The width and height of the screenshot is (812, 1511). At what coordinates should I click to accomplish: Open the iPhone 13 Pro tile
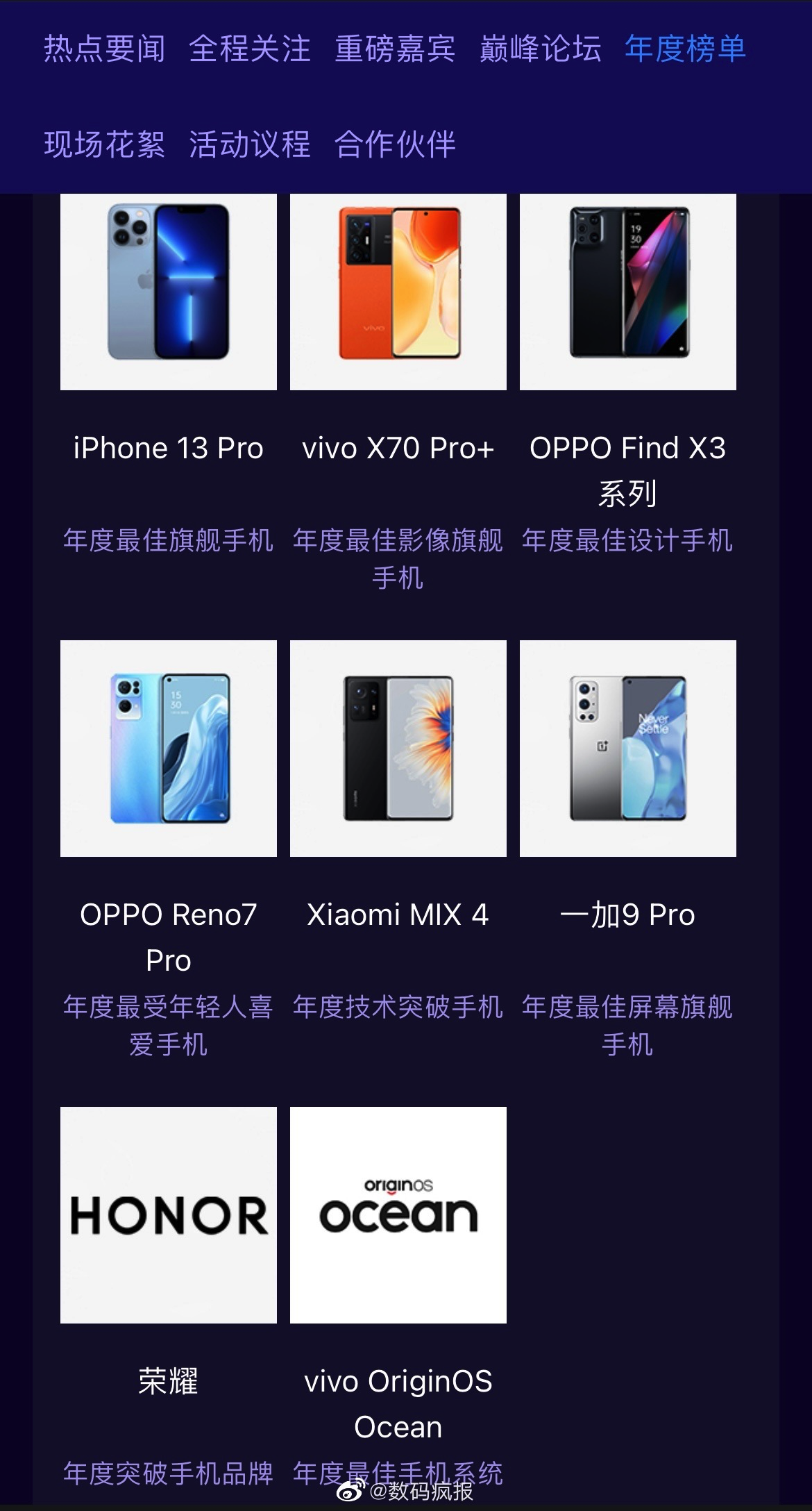[169, 292]
